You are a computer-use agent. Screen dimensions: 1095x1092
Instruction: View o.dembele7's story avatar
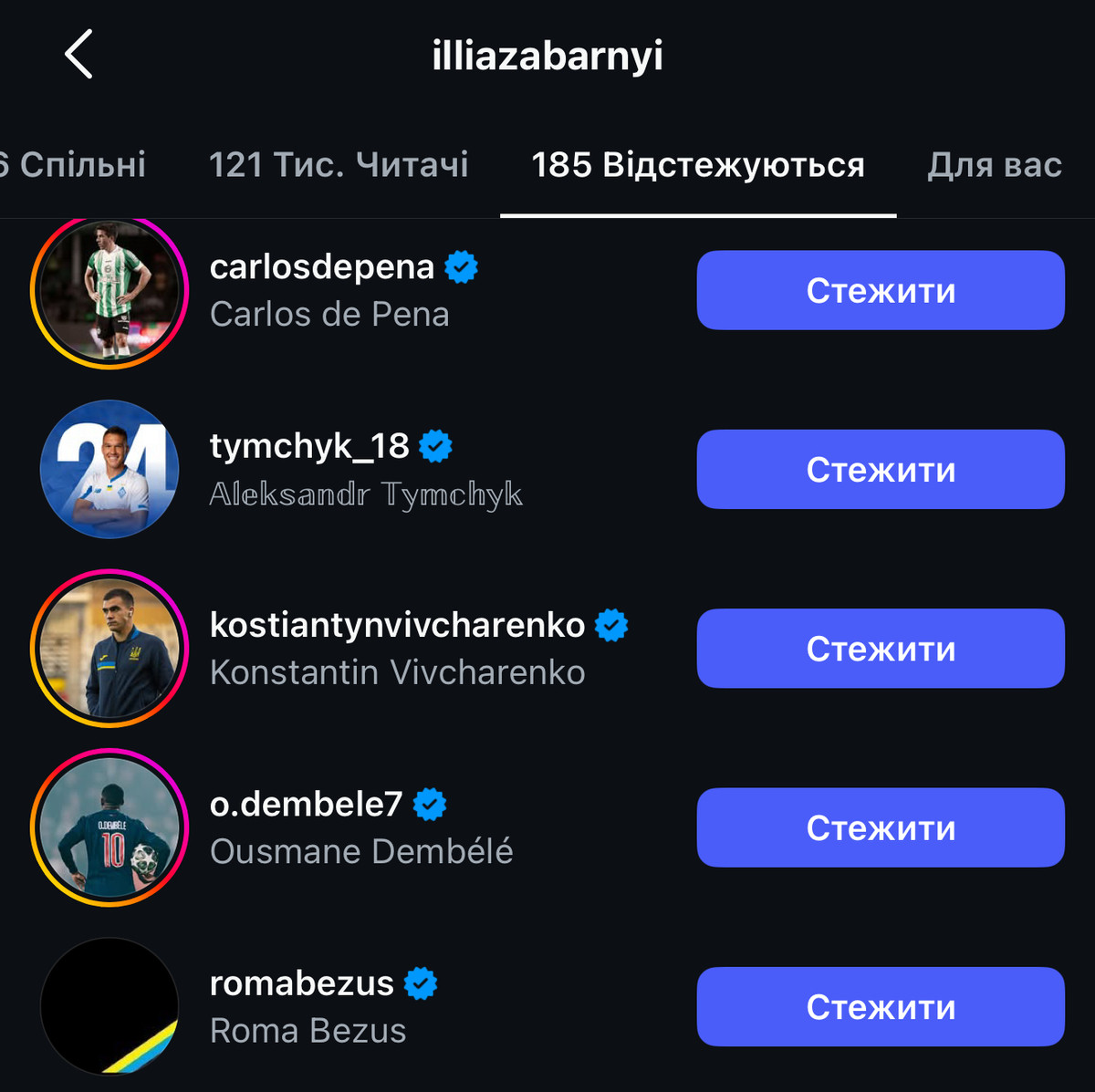(x=109, y=827)
